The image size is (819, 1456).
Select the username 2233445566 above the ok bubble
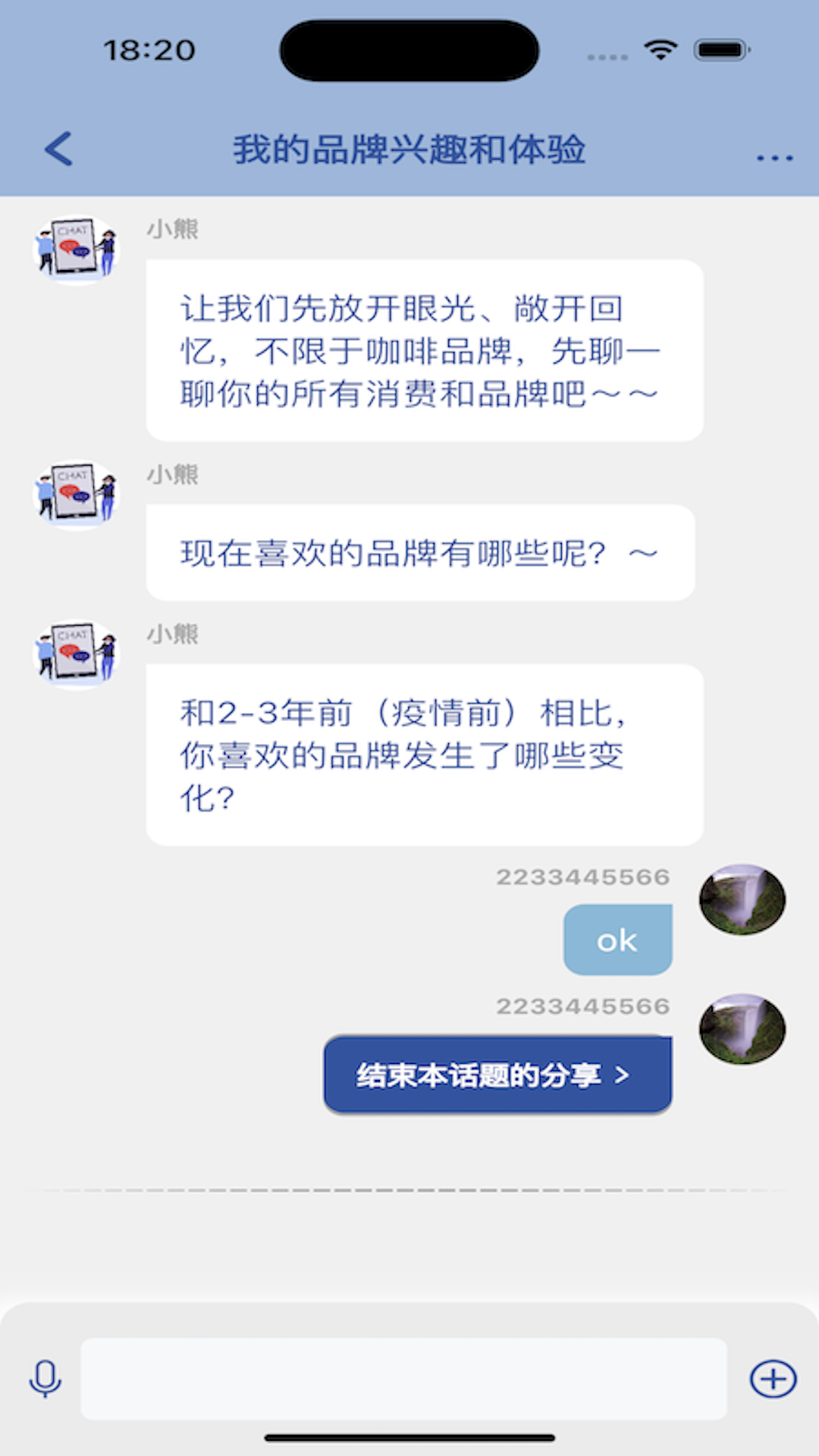[583, 876]
